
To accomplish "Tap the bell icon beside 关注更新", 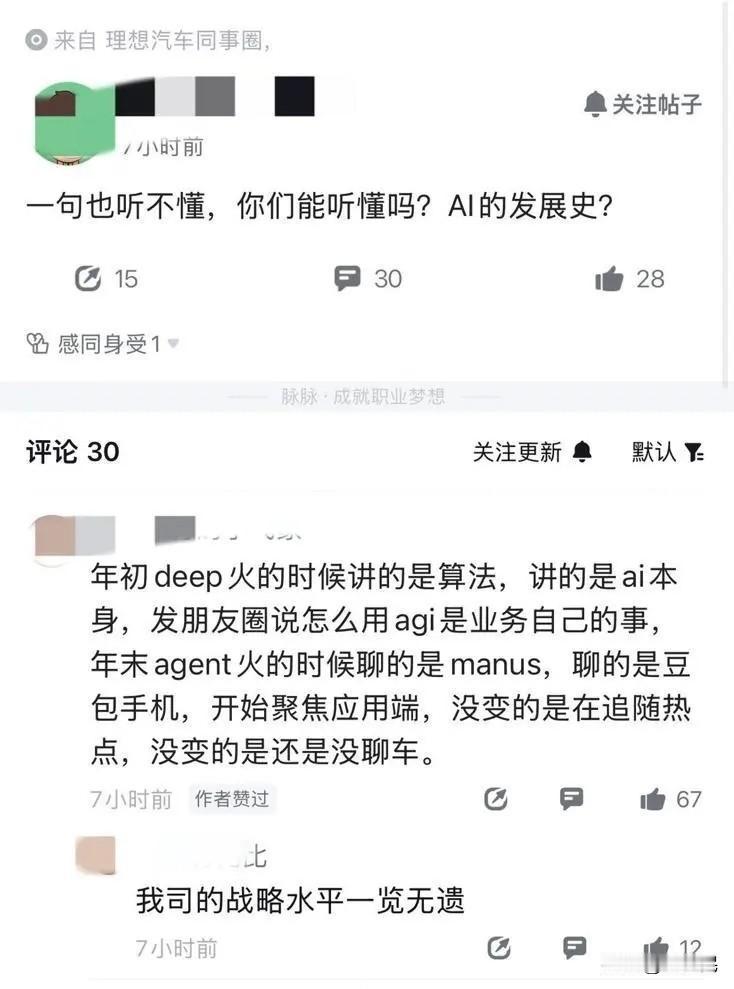I will click(x=584, y=452).
